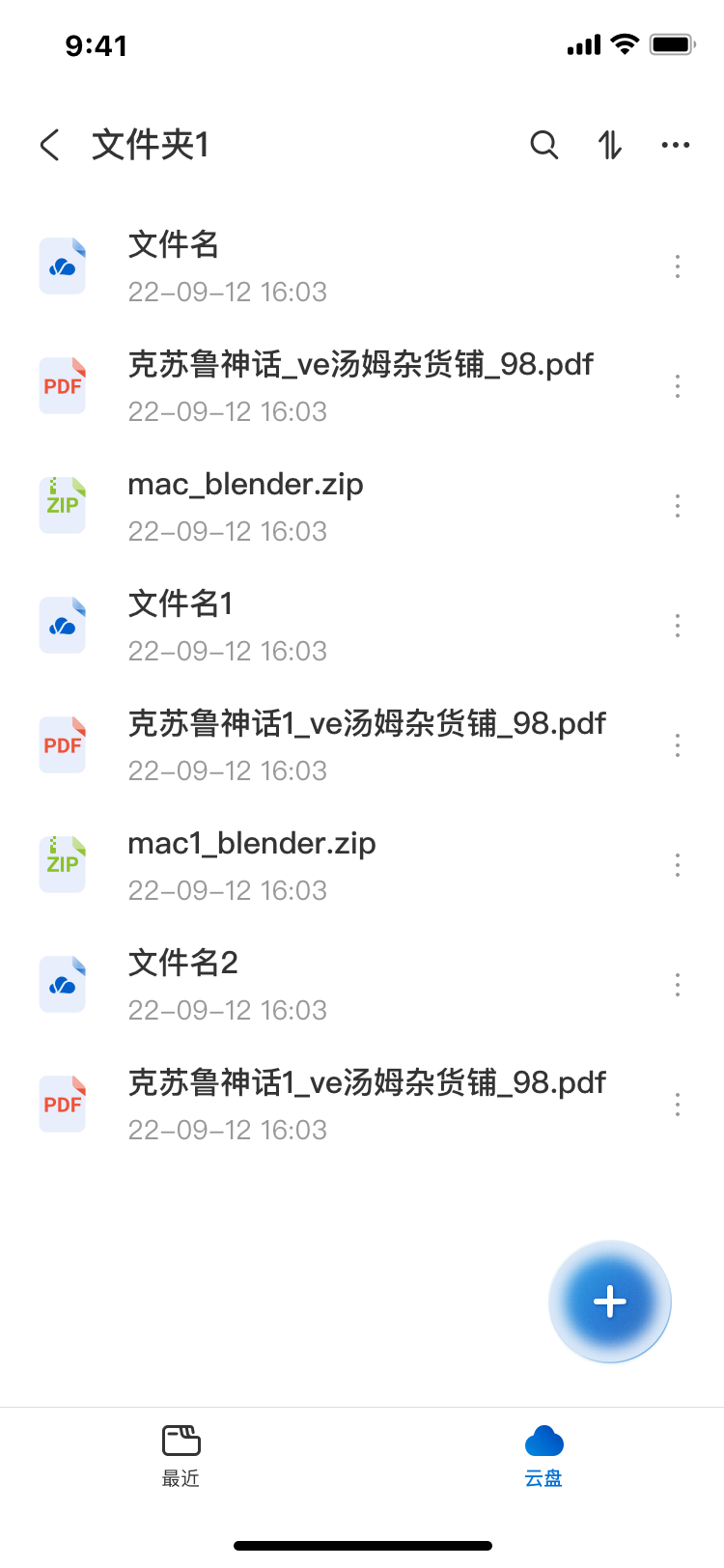724x1568 pixels.
Task: Click the ZIP icon of mac_blender.zip
Action: [62, 504]
